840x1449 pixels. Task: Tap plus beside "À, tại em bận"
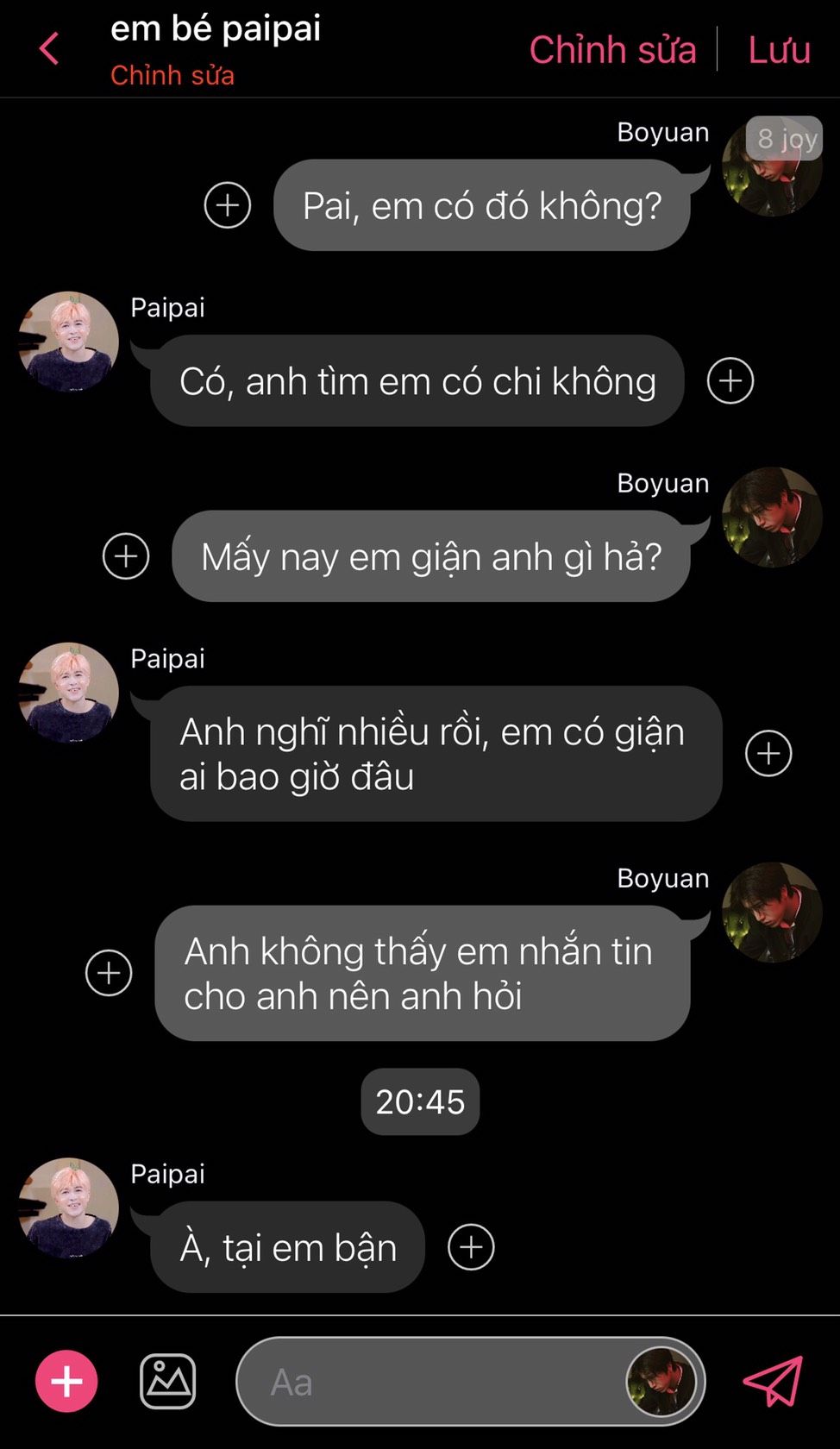pos(471,1247)
